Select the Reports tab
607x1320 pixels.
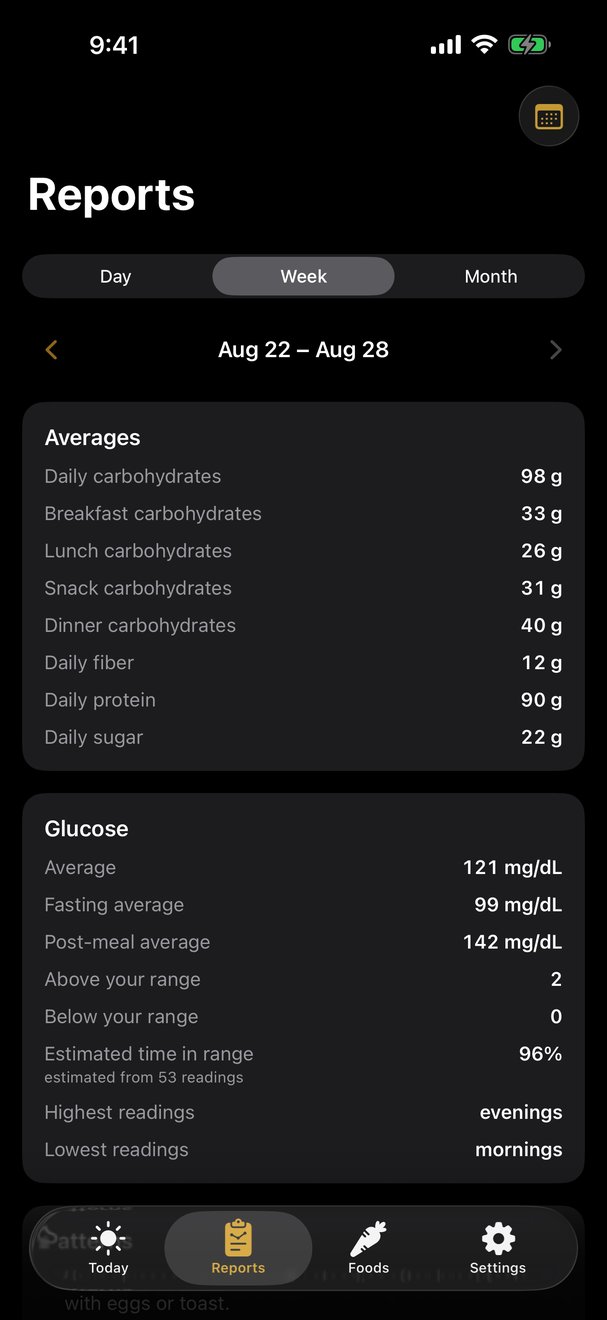238,1248
